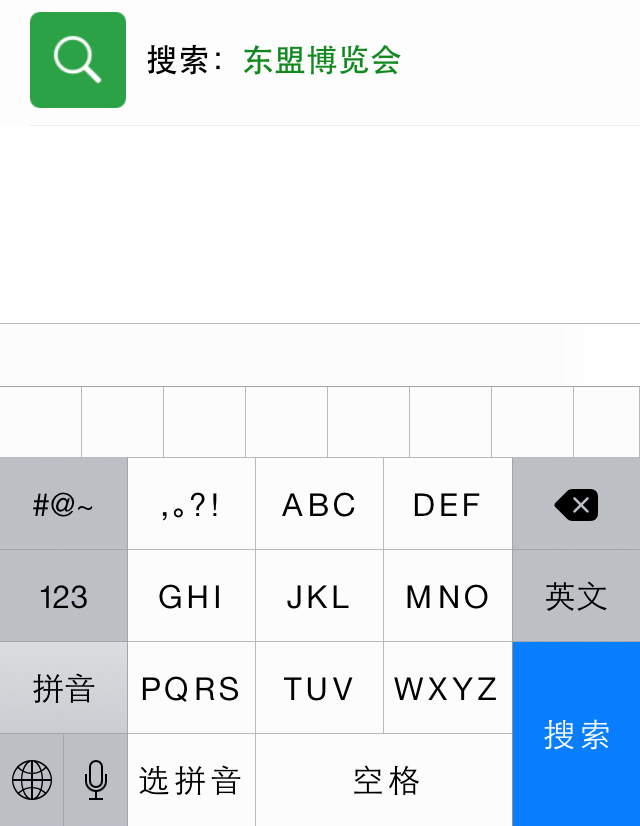Tap the ABC key
The width and height of the screenshot is (640, 826).
click(x=319, y=504)
